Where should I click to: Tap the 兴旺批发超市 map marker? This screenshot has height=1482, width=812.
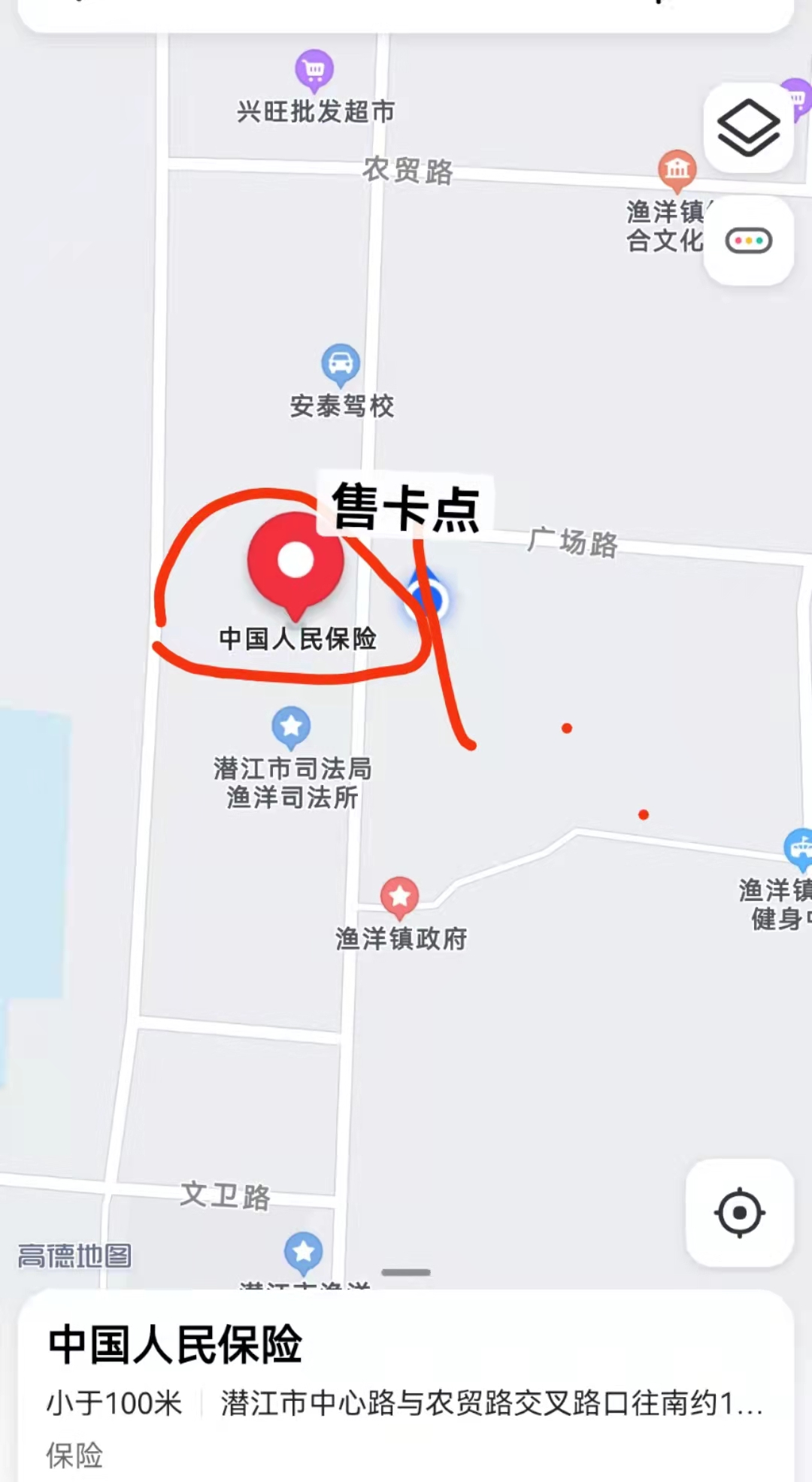click(x=314, y=70)
